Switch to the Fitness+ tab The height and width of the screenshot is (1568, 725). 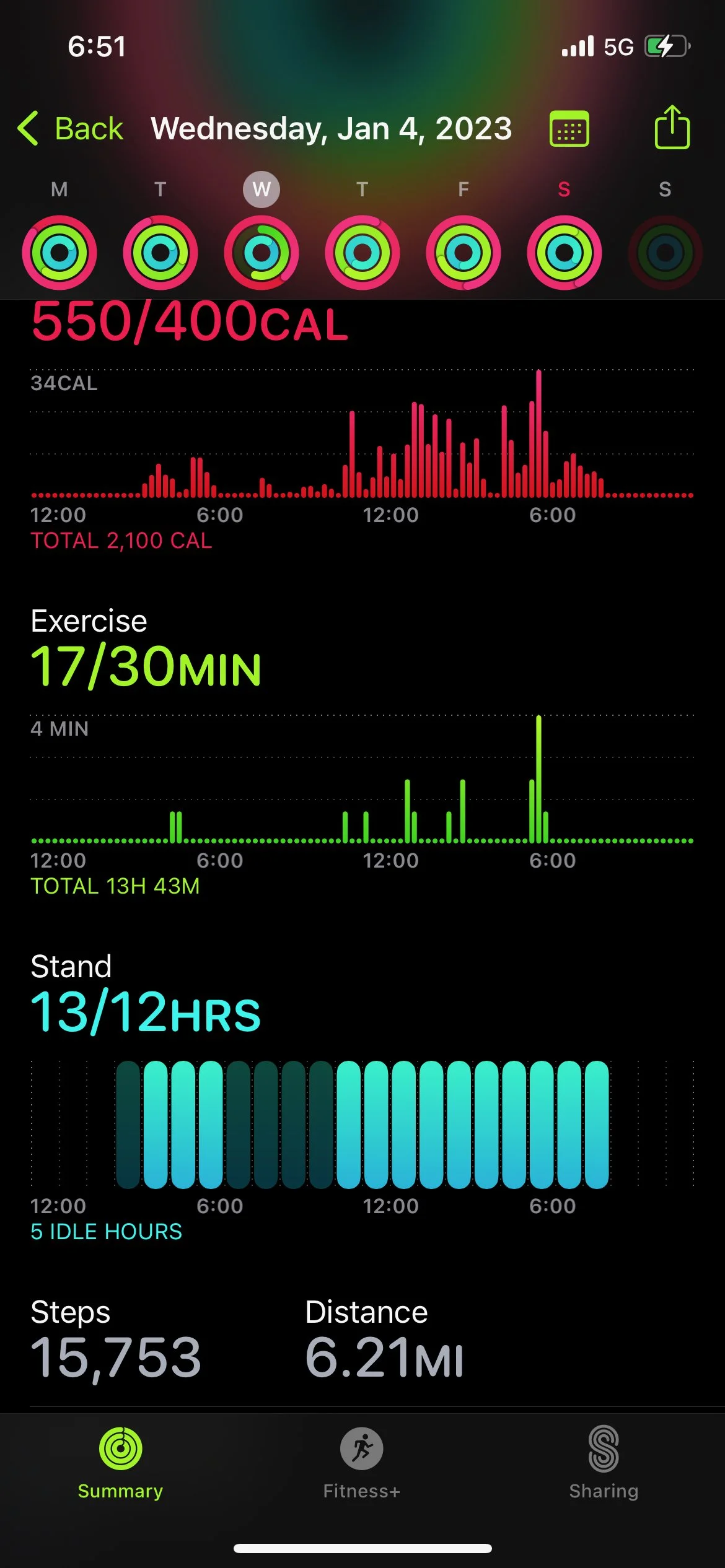(362, 1463)
